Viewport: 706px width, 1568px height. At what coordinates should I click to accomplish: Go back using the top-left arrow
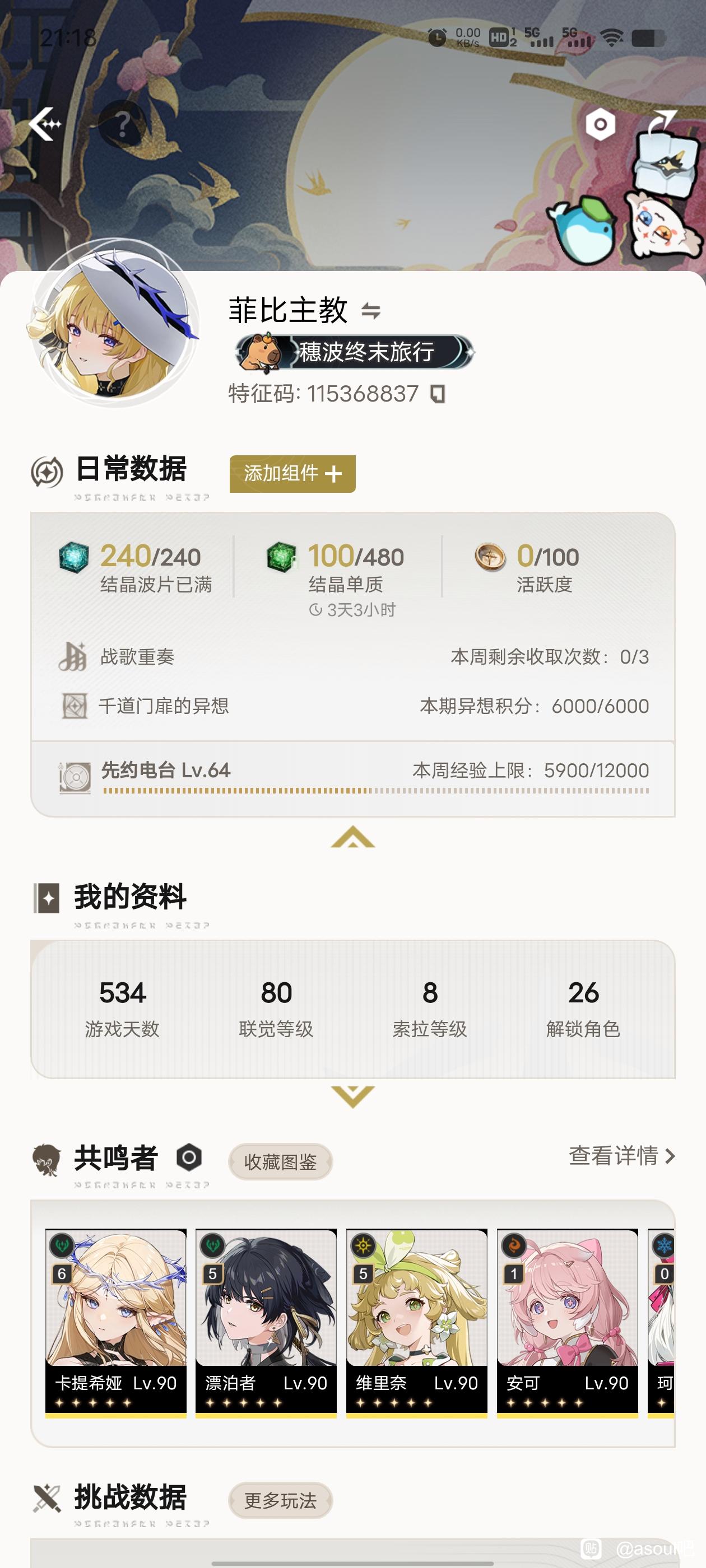[45, 124]
